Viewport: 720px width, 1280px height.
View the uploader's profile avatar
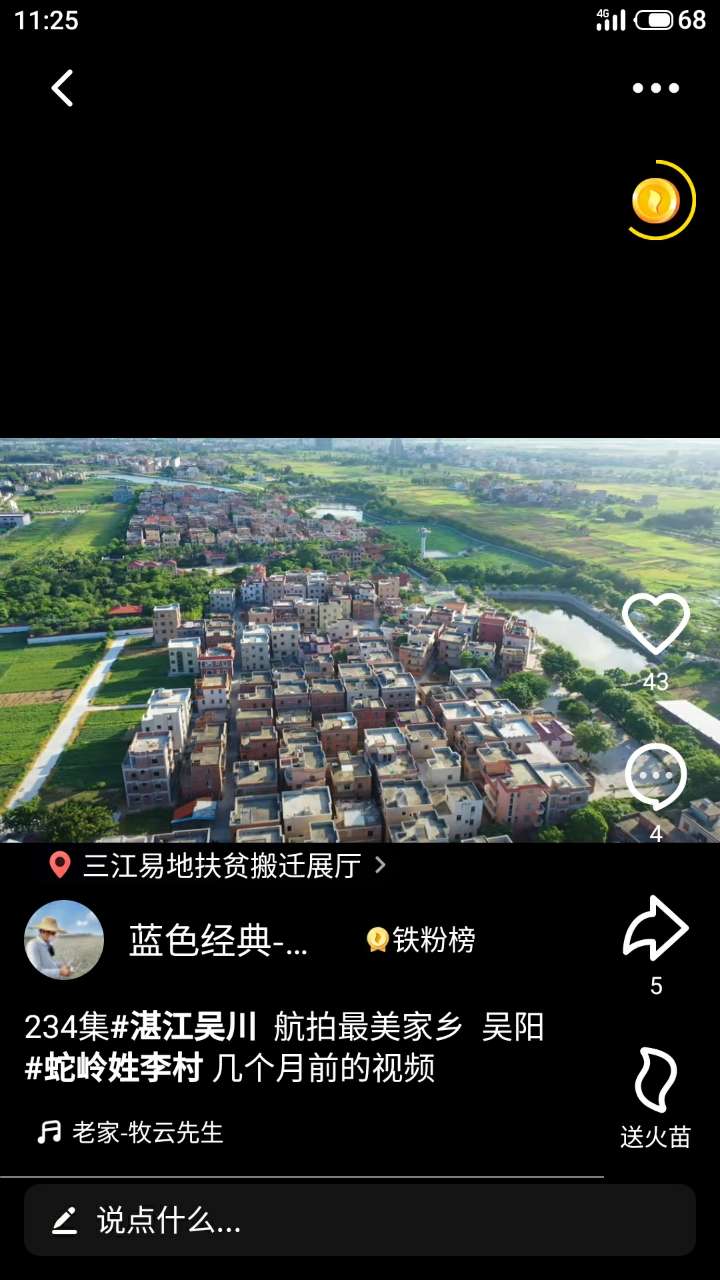tap(64, 940)
